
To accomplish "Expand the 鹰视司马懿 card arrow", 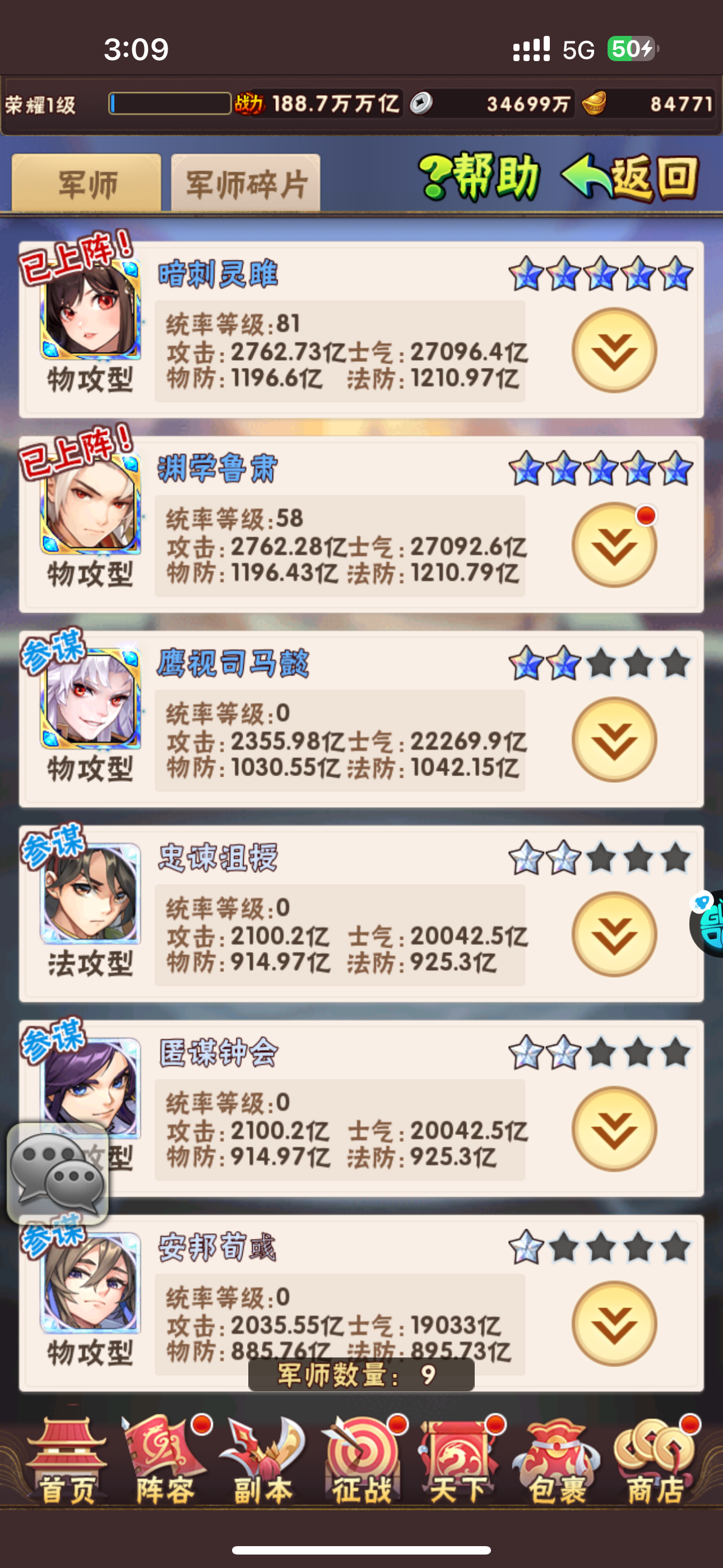I will tap(614, 740).
